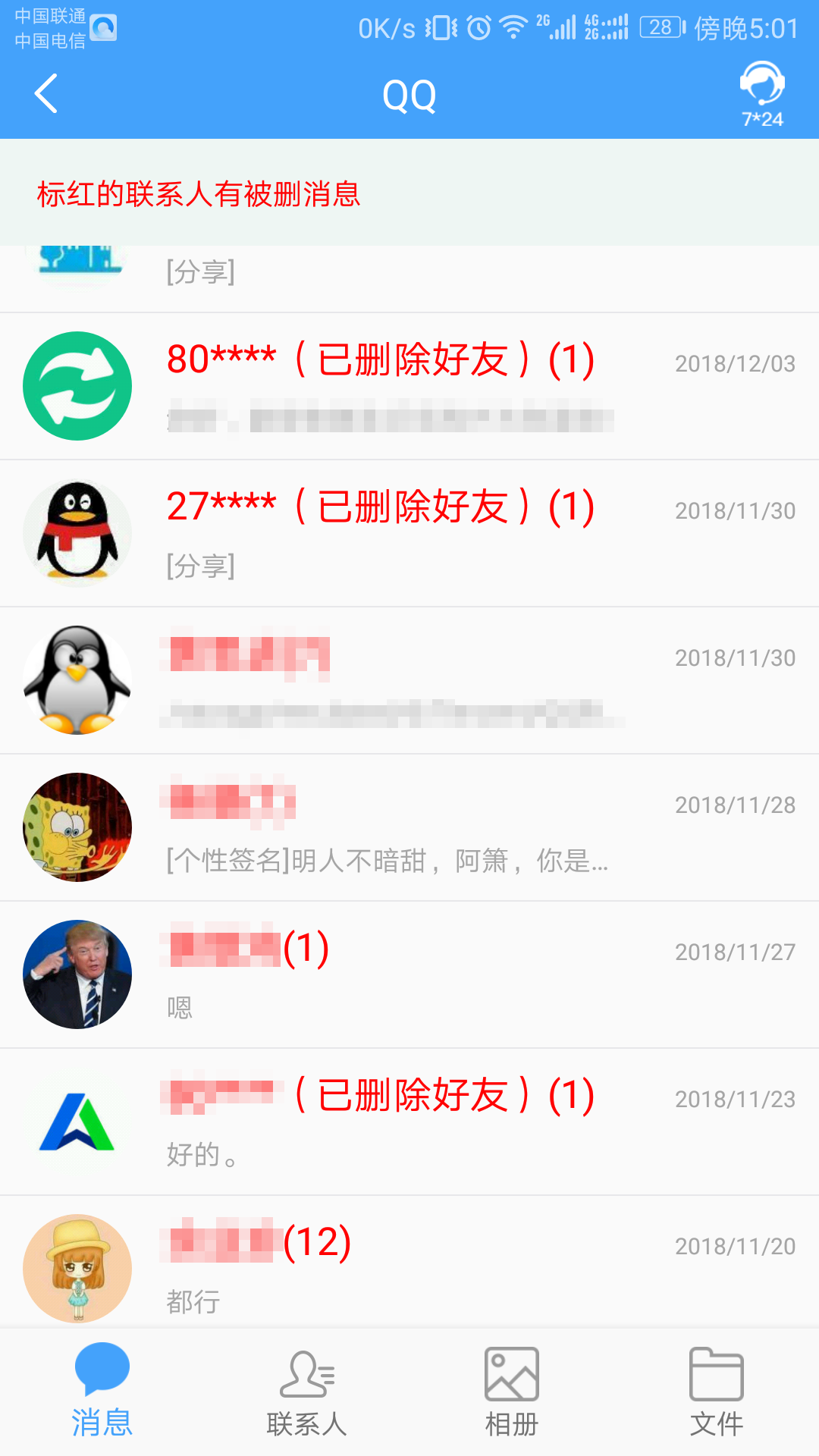Tap the red notice about deleted messages
Viewport: 819px width, 1456px height.
199,196
